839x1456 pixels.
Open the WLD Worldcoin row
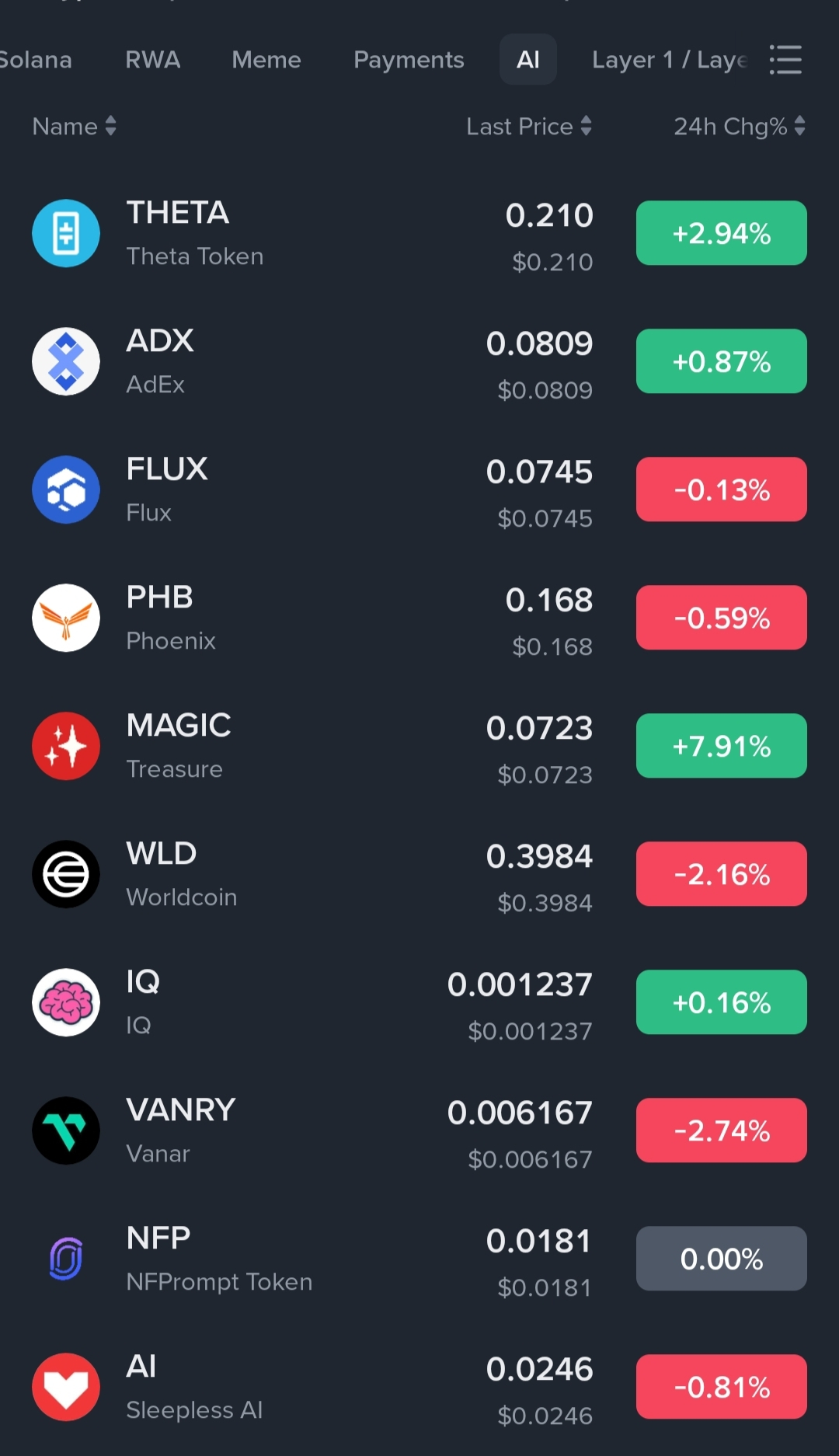(311, 874)
